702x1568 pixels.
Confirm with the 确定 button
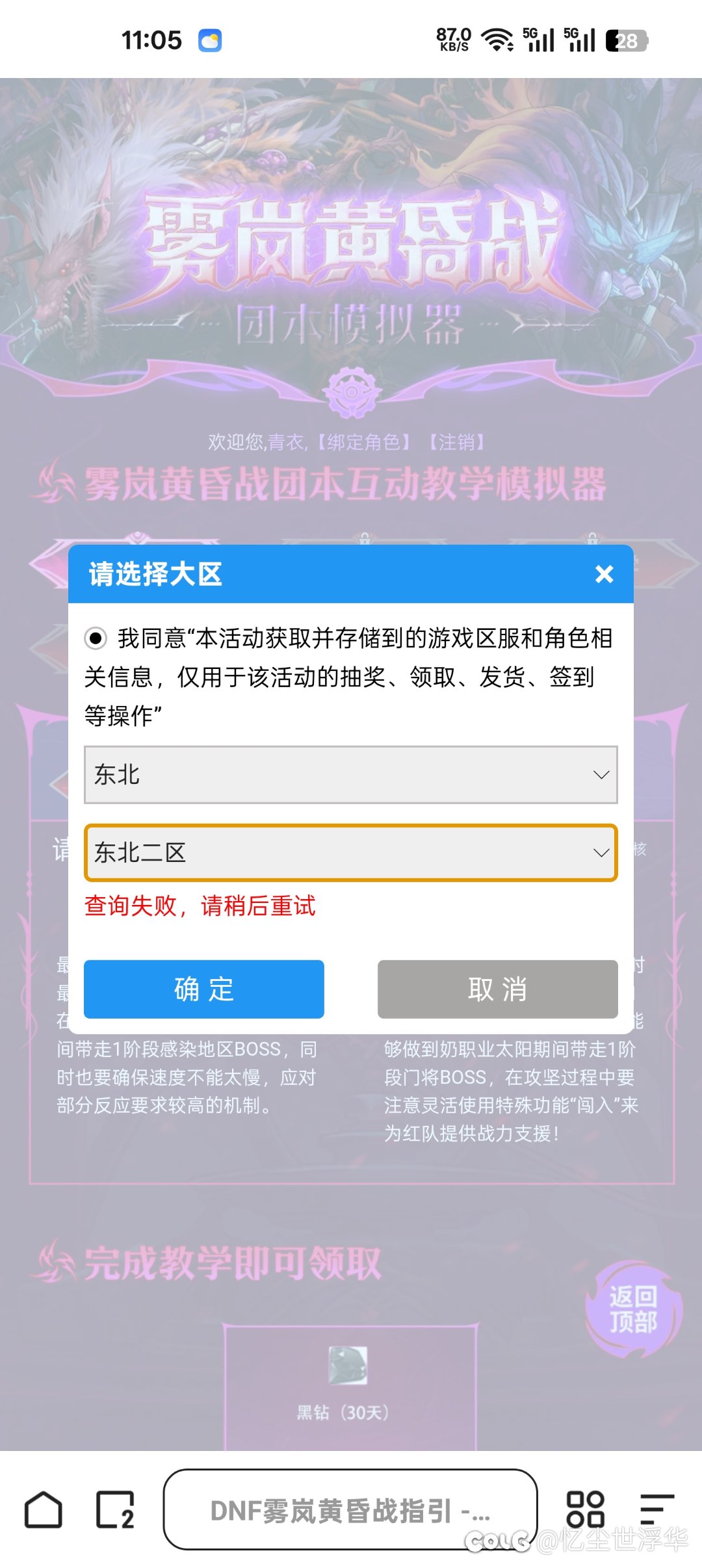pyautogui.click(x=204, y=989)
